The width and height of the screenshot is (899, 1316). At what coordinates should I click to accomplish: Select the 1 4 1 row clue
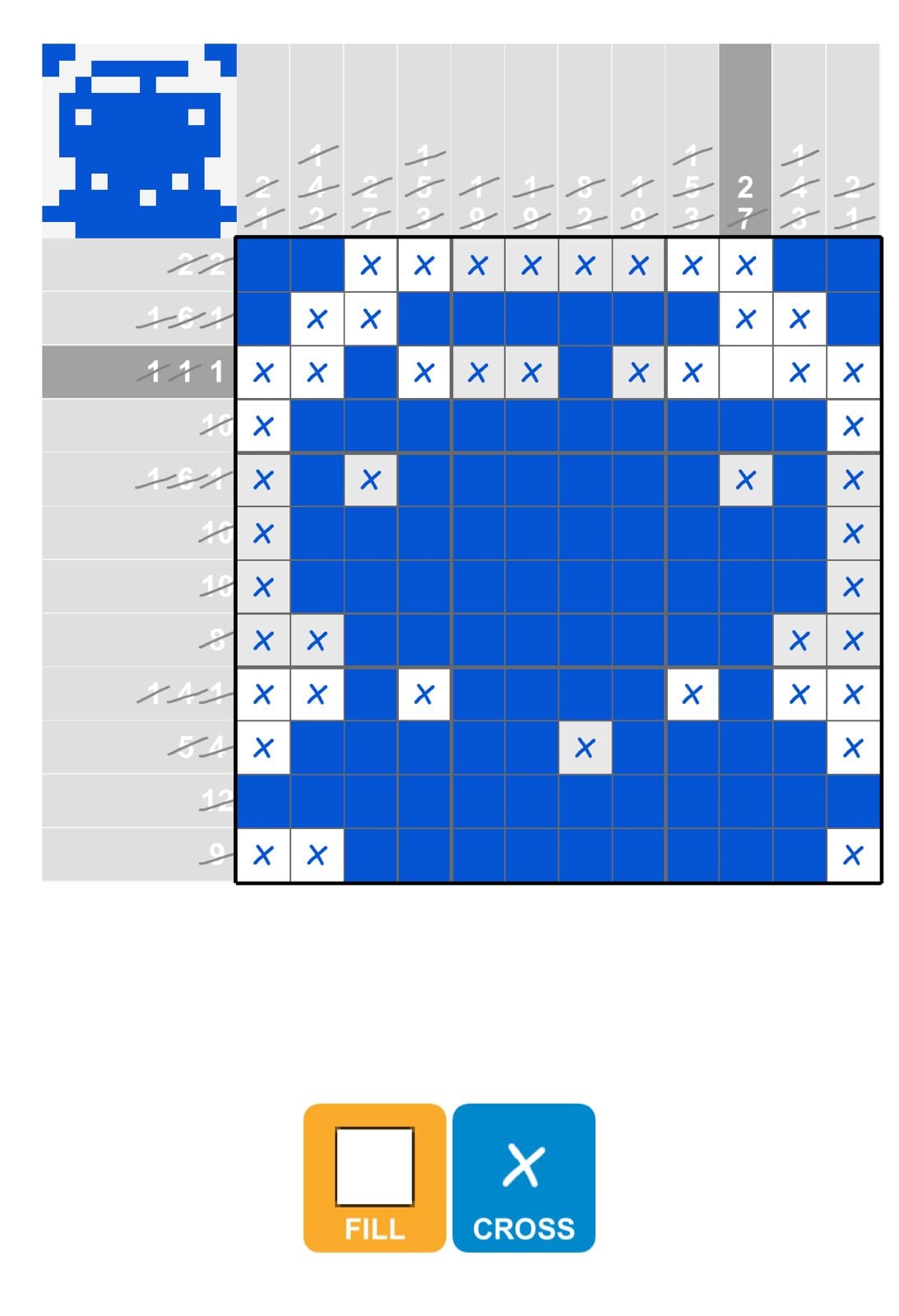click(181, 693)
